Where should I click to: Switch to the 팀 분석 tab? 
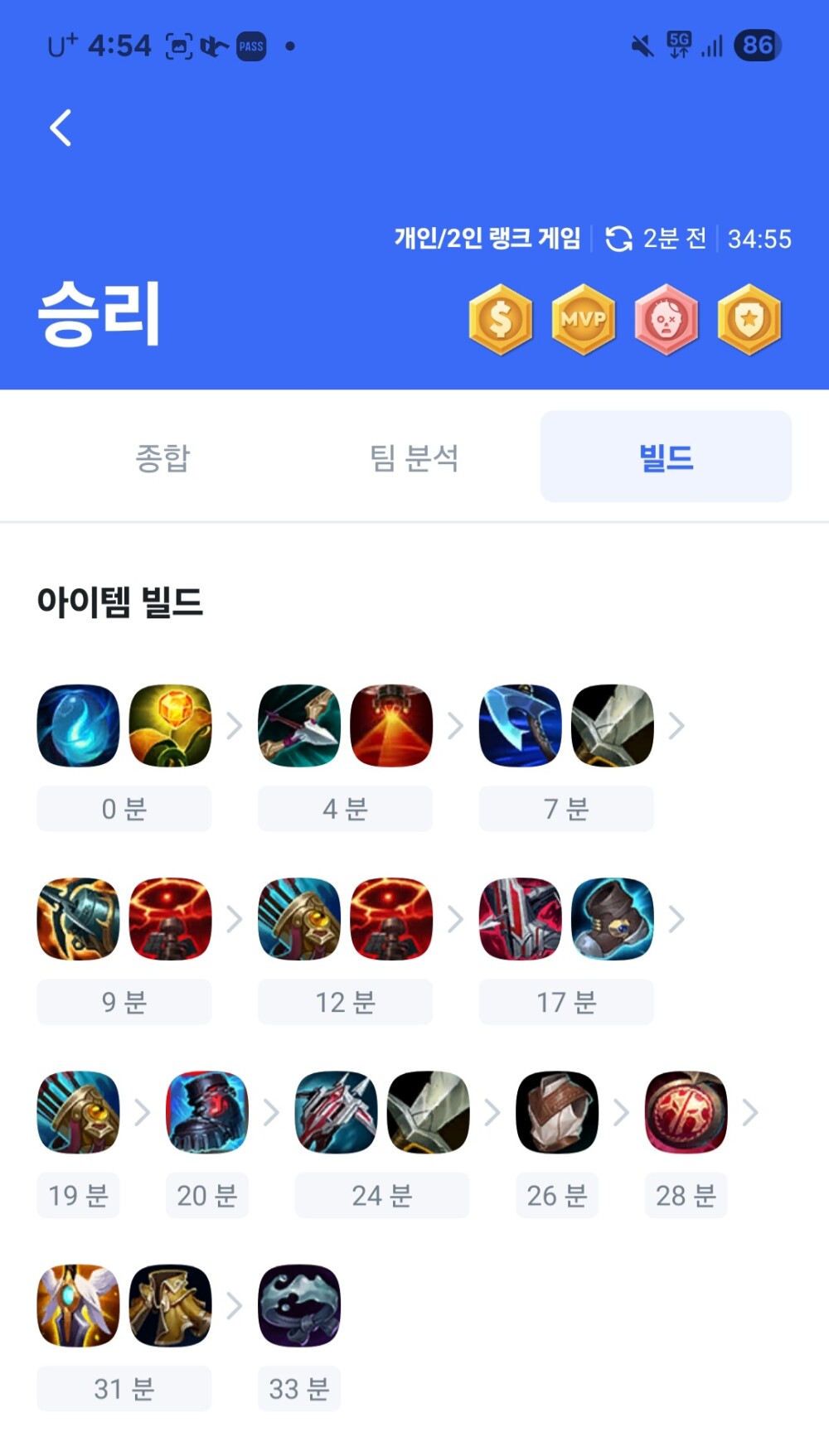(x=414, y=457)
